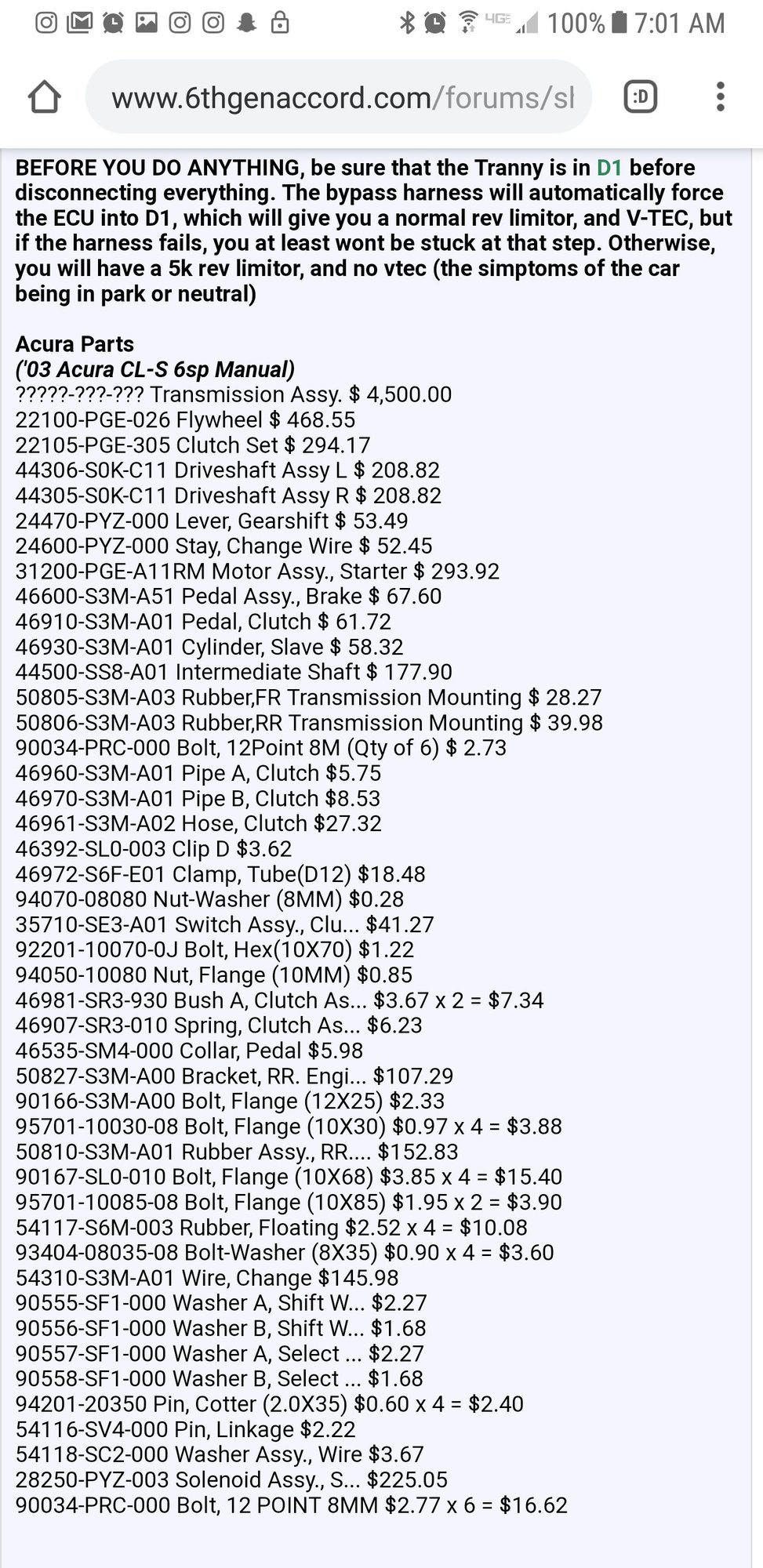Go to the browser home page

tap(45, 97)
